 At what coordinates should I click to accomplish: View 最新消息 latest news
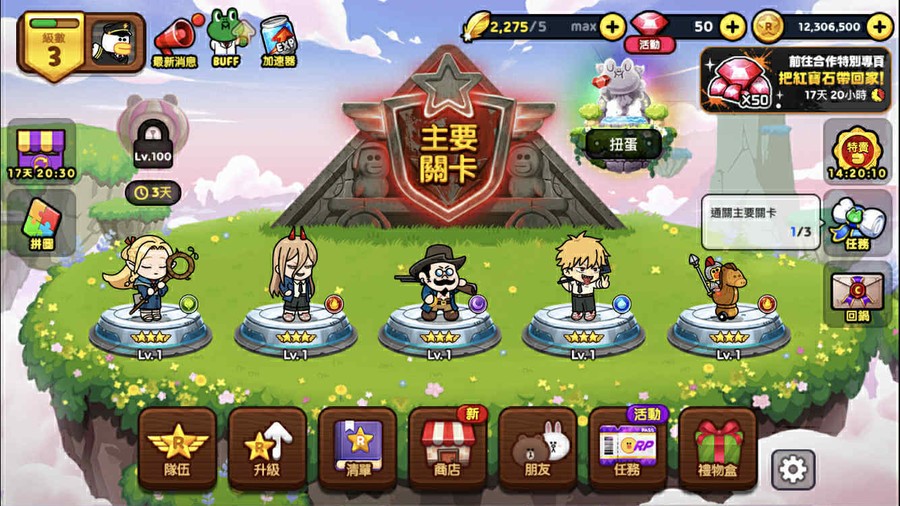pos(178,40)
